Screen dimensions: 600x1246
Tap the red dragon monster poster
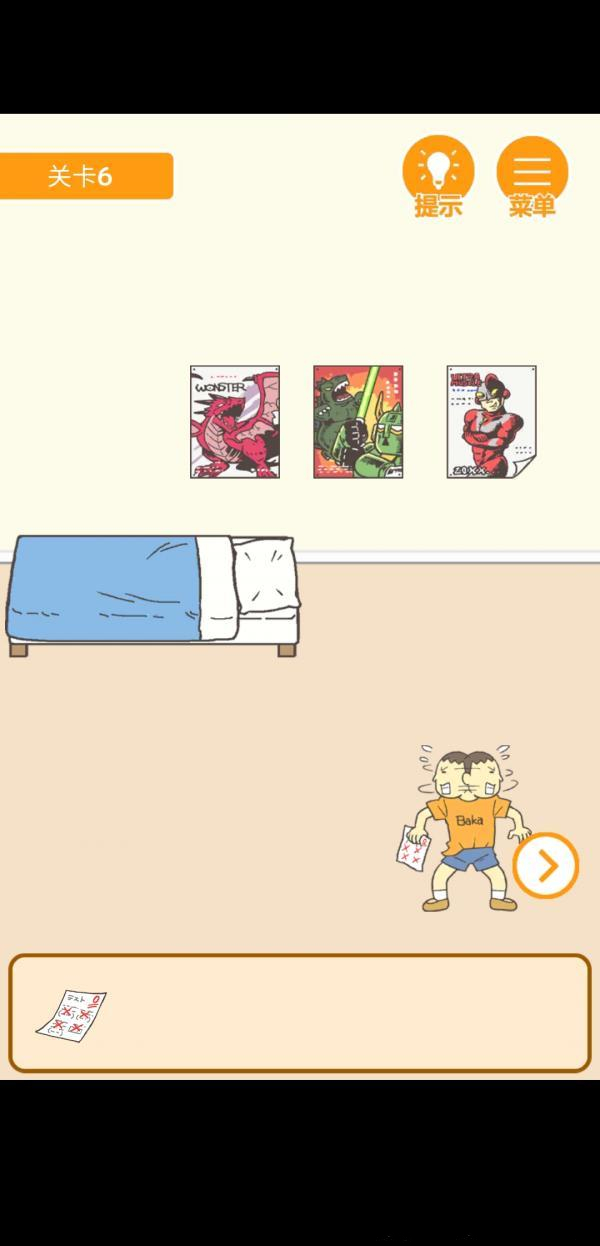[x=235, y=422]
